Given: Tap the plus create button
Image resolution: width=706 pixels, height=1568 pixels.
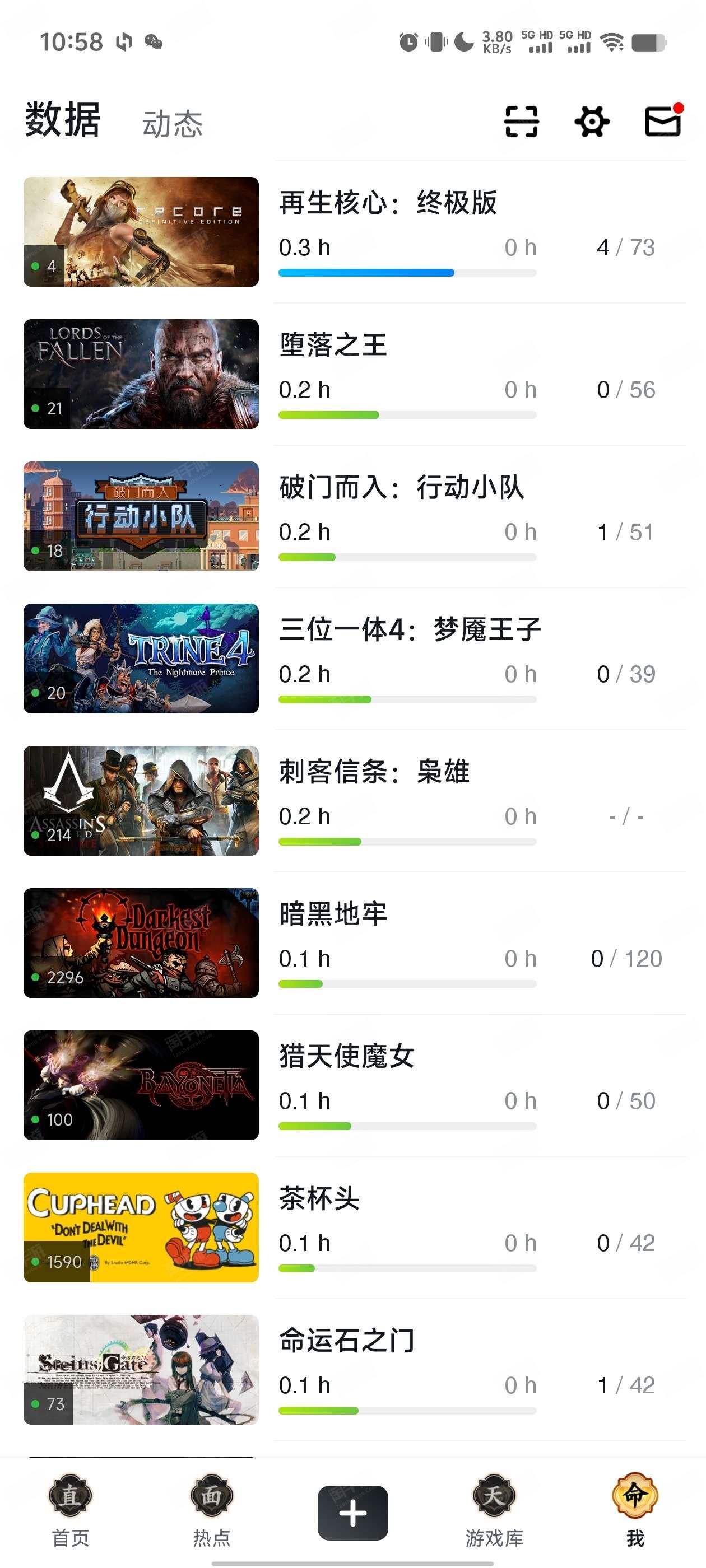Looking at the screenshot, I should 352,1513.
